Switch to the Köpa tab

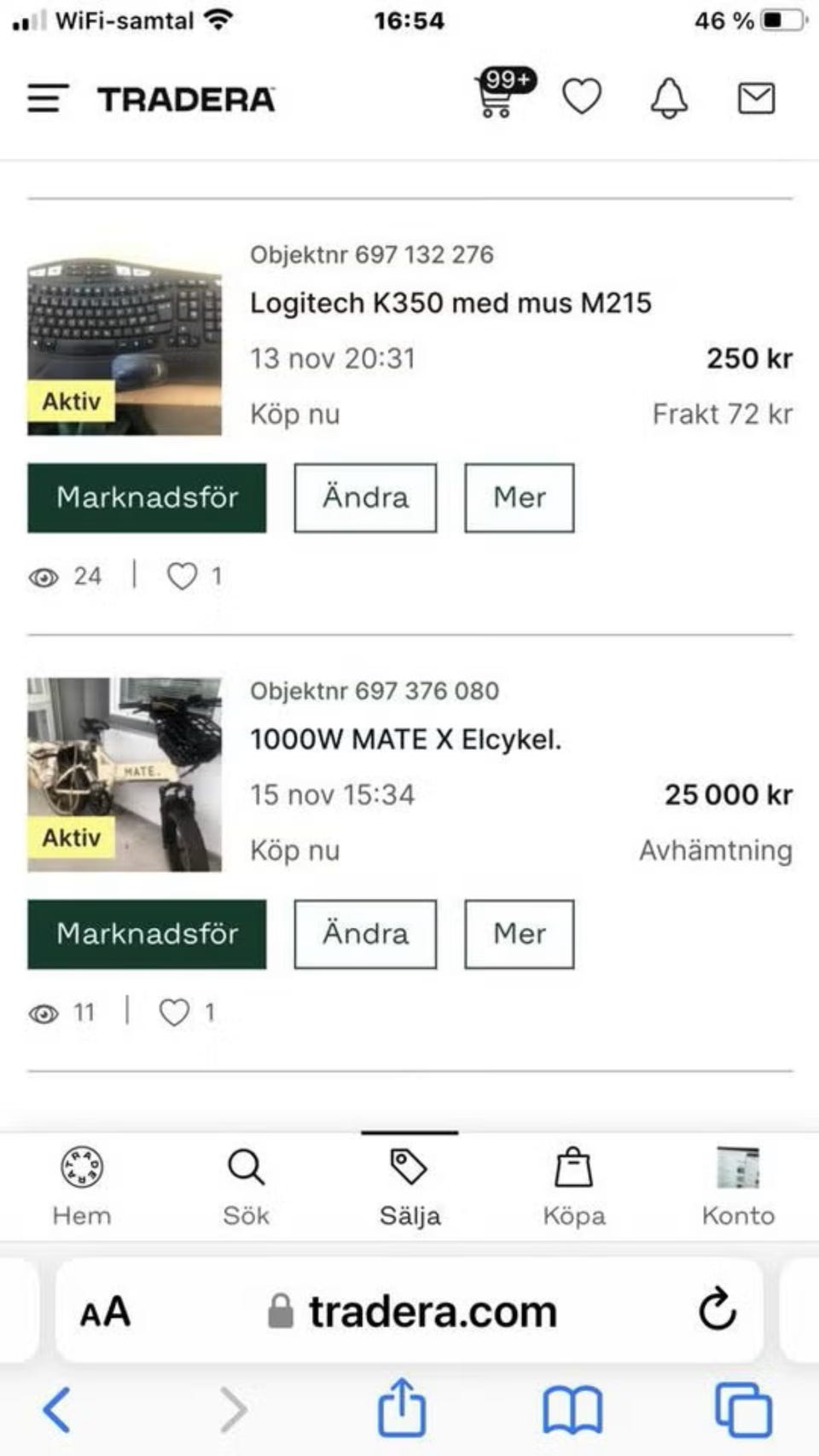[x=573, y=1186]
